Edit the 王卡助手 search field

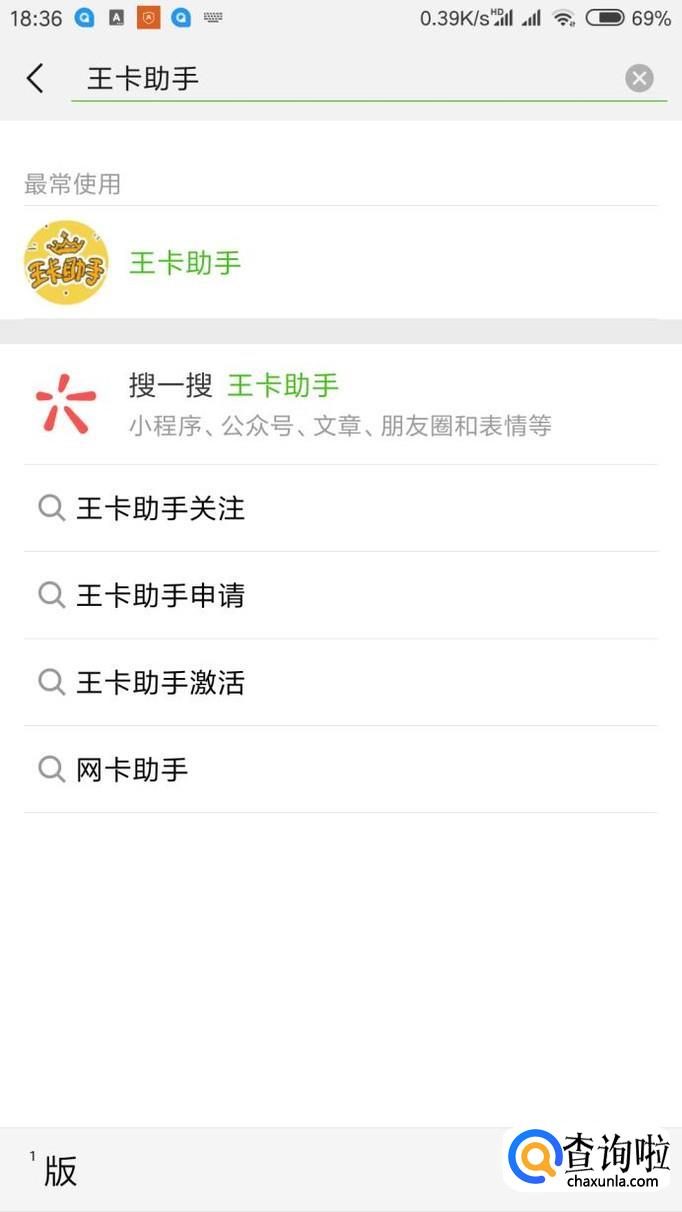tap(340, 78)
